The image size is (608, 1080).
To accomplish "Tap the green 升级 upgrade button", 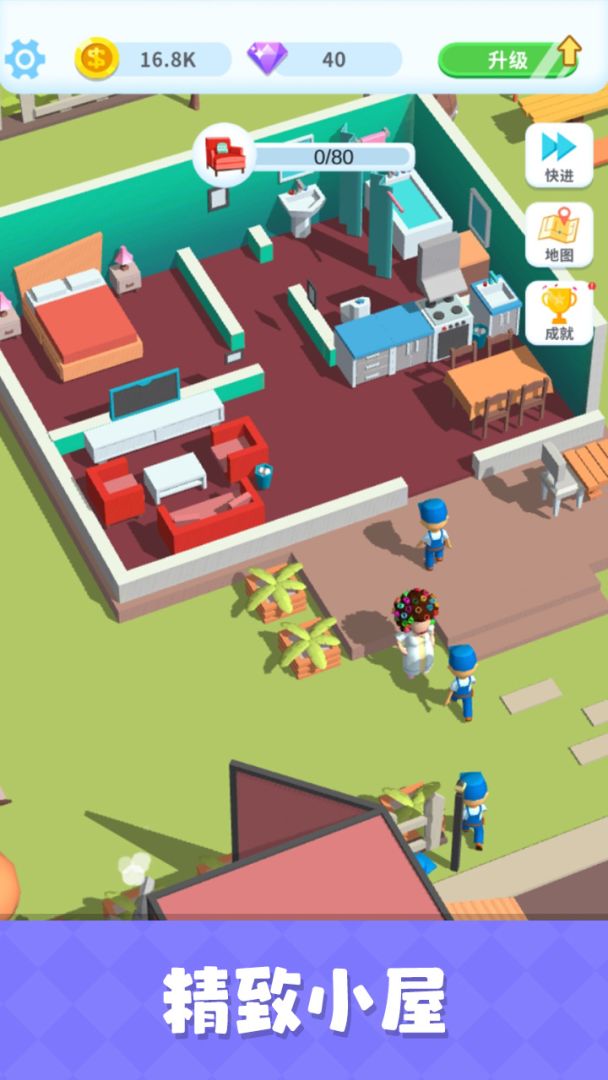I will click(x=508, y=60).
